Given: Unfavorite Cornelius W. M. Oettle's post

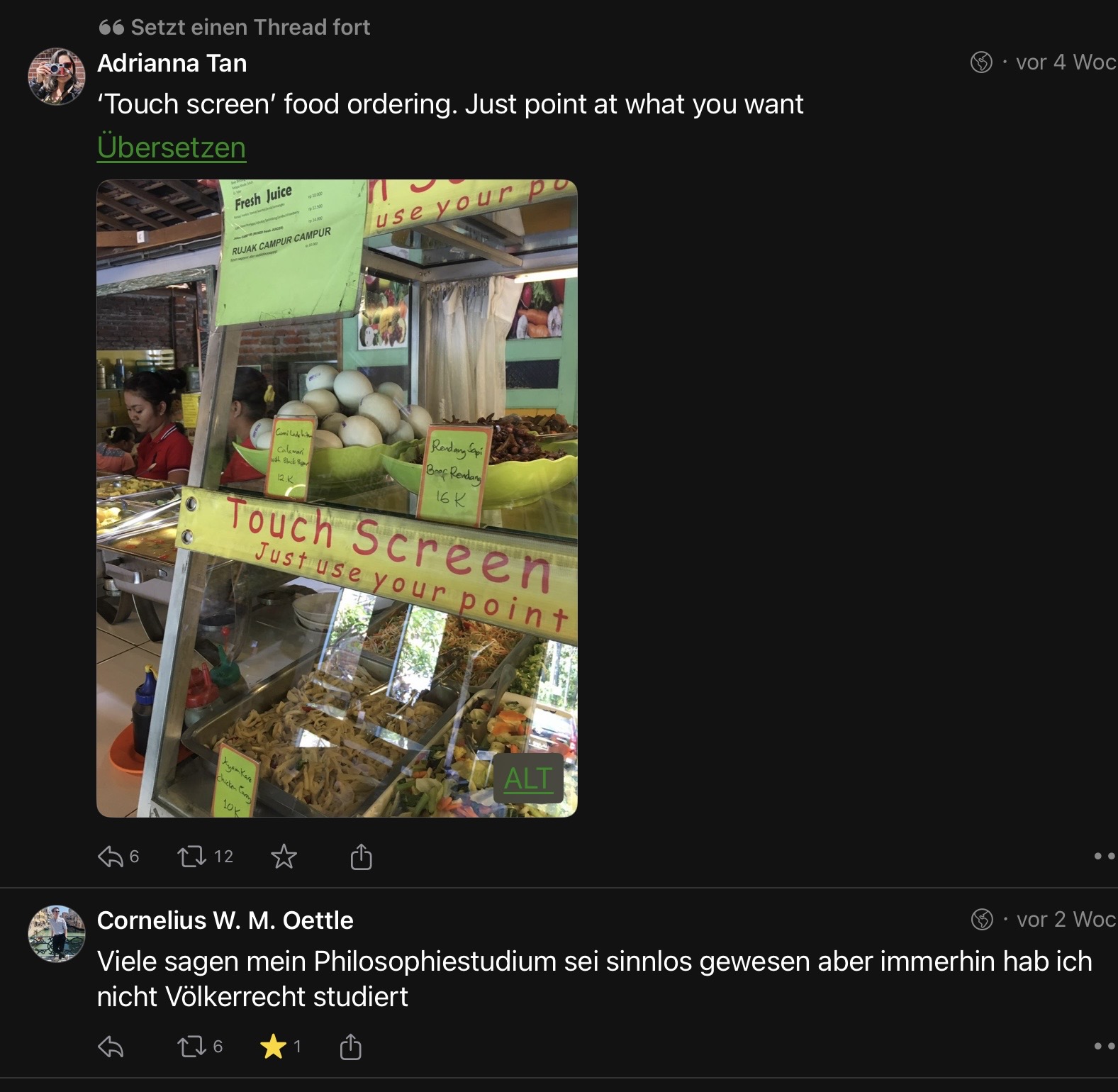Looking at the screenshot, I should click(274, 1047).
